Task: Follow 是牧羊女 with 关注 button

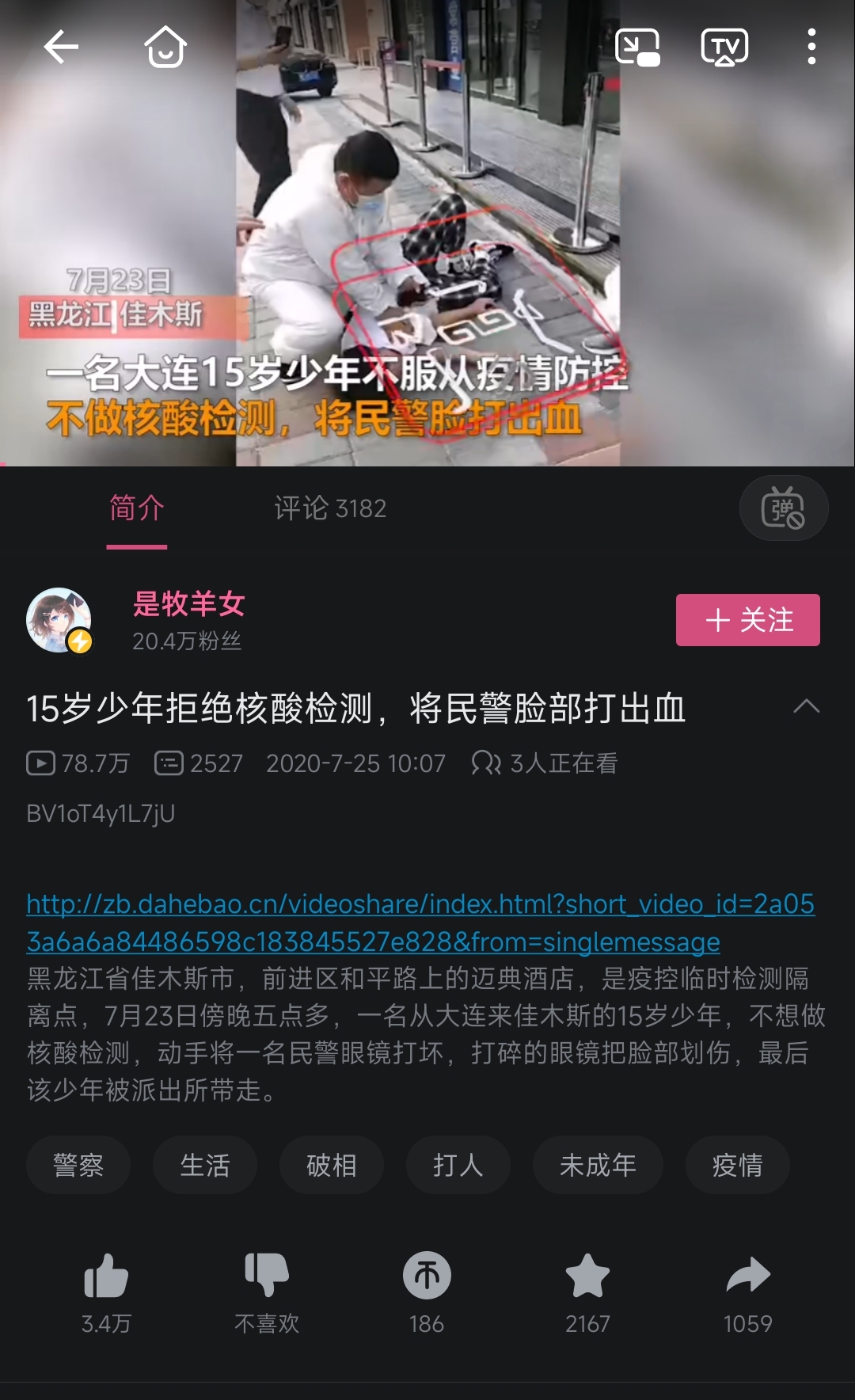Action: [748, 620]
